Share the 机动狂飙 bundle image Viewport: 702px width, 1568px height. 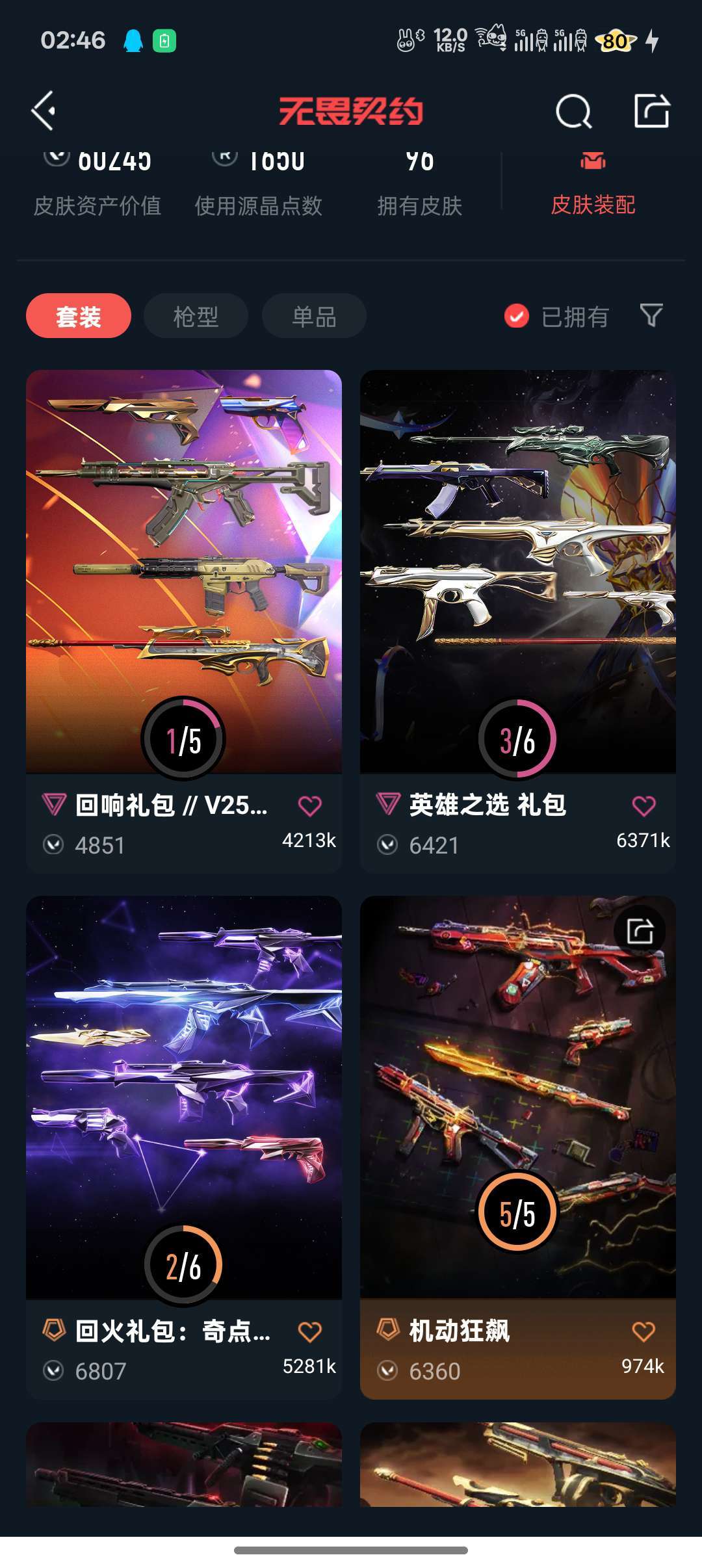(x=640, y=931)
